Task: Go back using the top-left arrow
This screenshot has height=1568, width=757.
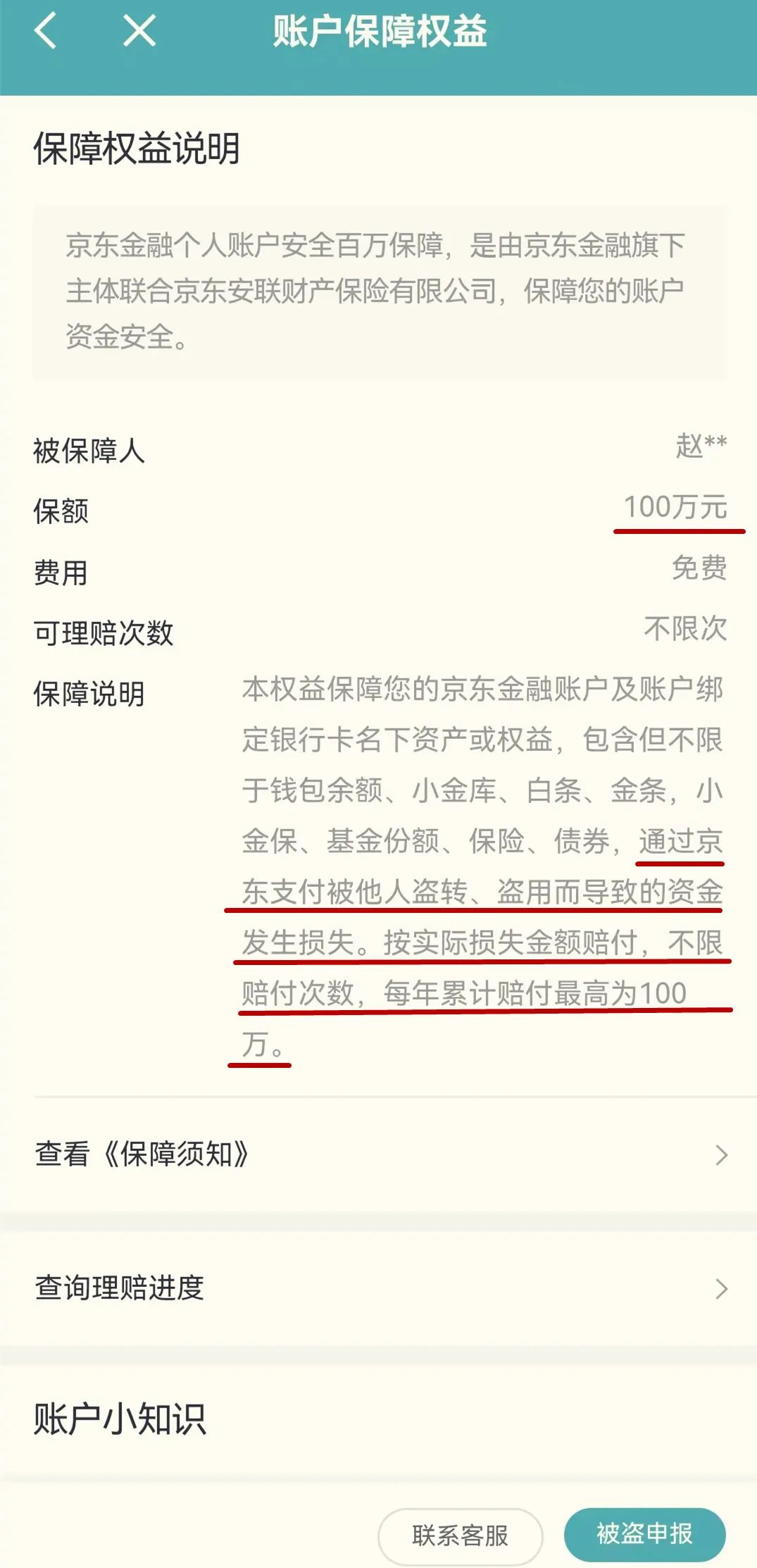Action: (46, 32)
